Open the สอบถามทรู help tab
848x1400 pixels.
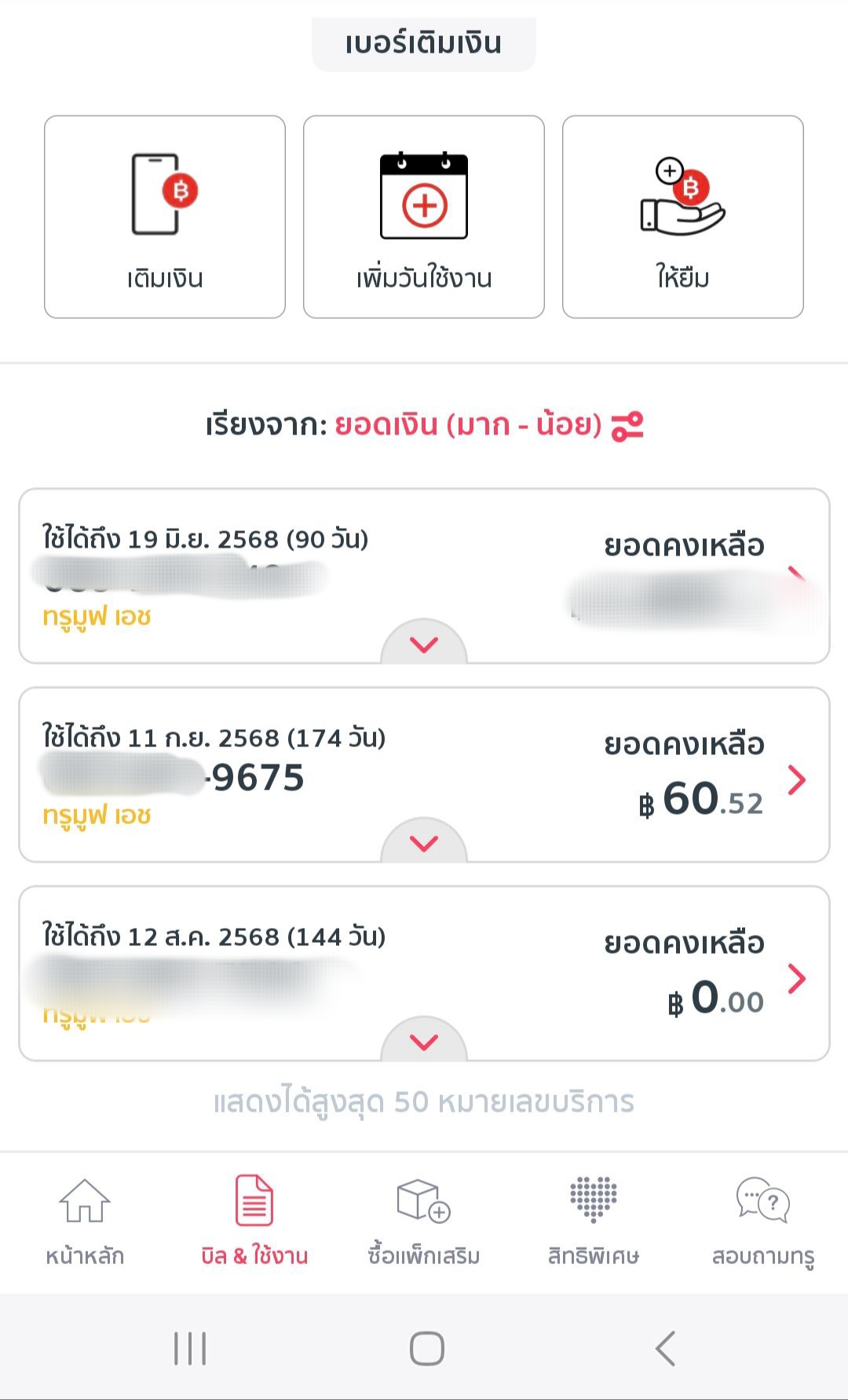pyautogui.click(x=763, y=1222)
